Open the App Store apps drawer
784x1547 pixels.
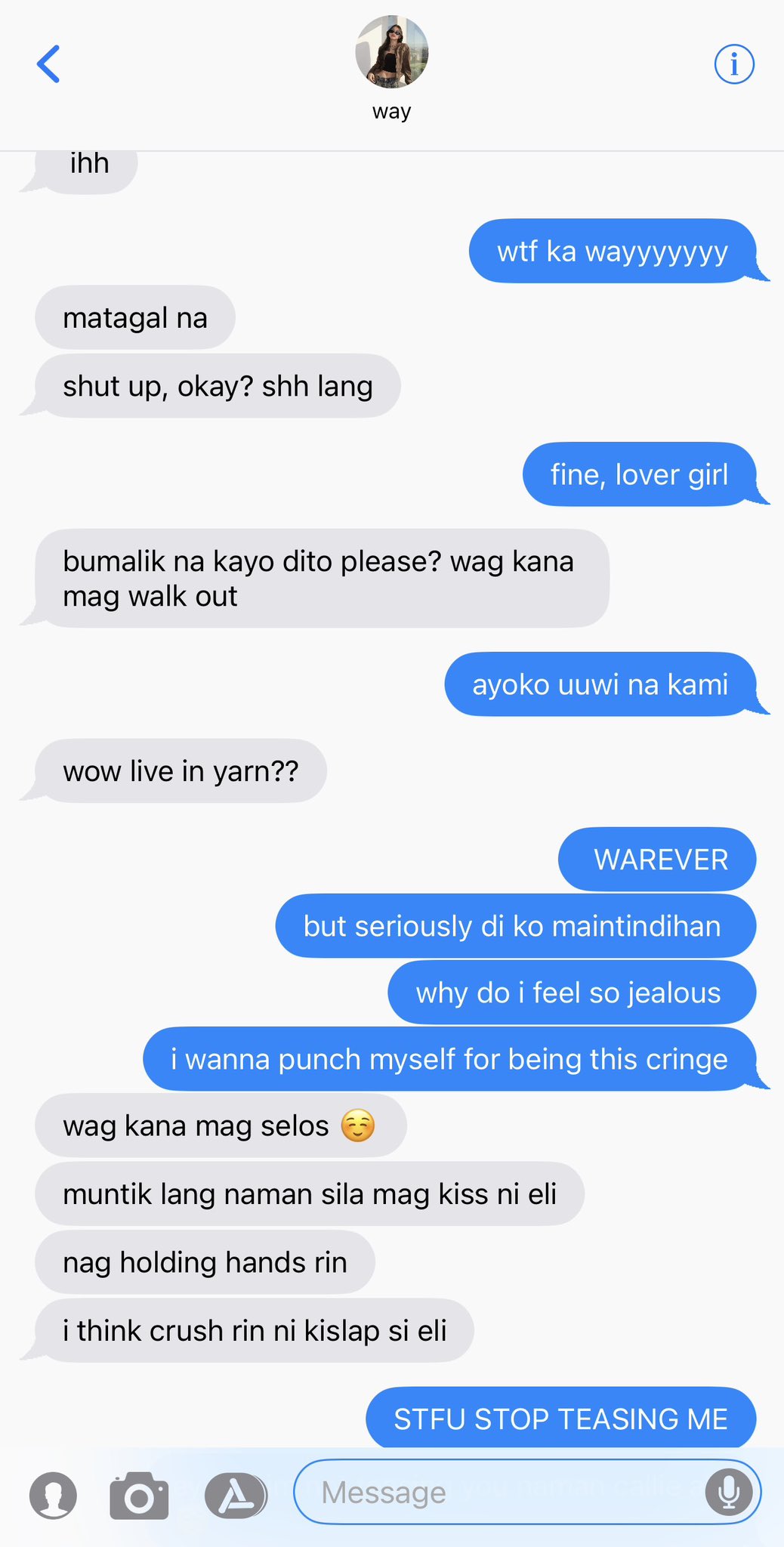[x=236, y=1496]
